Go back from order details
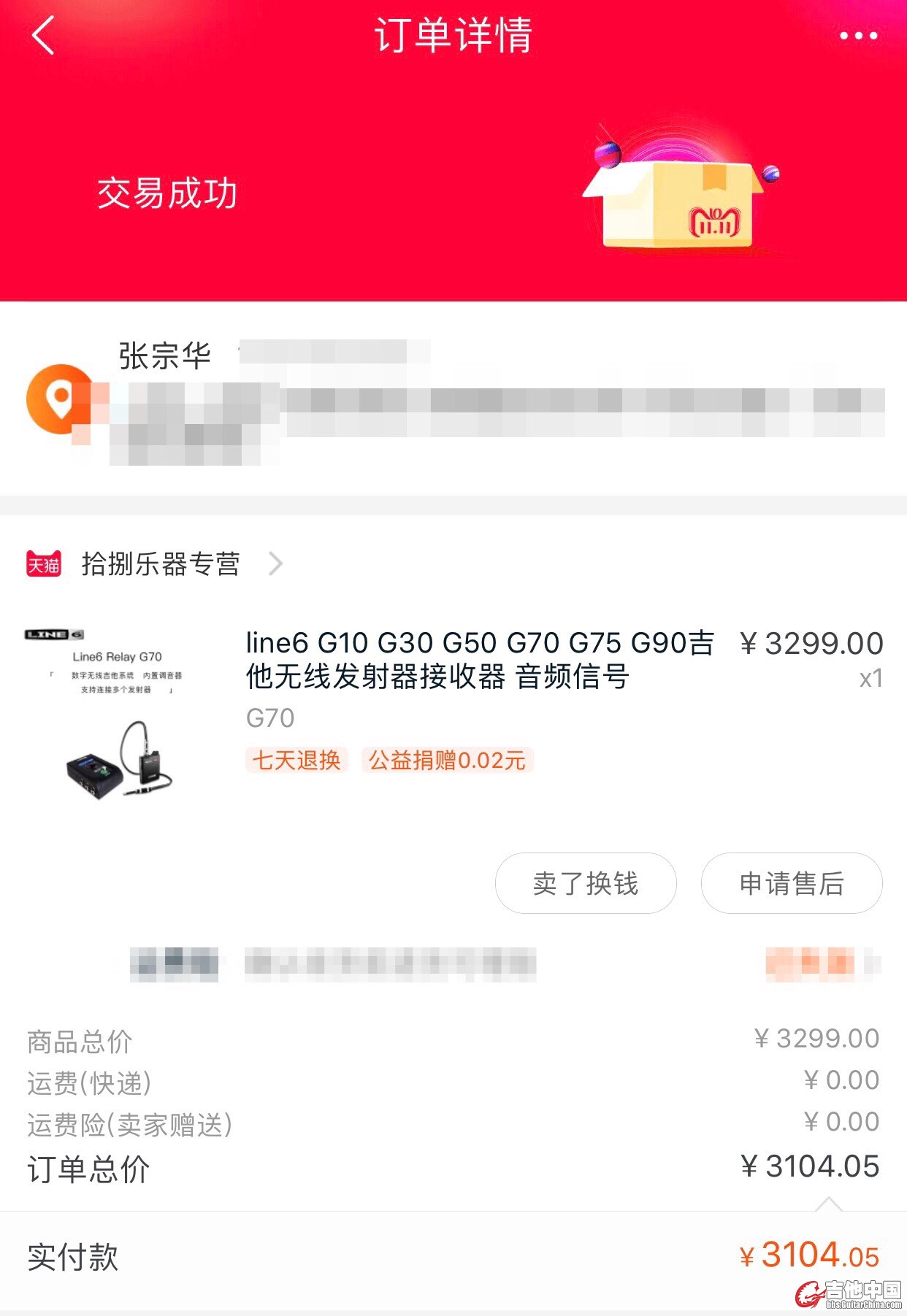Viewport: 907px width, 1316px height. pos(44,36)
